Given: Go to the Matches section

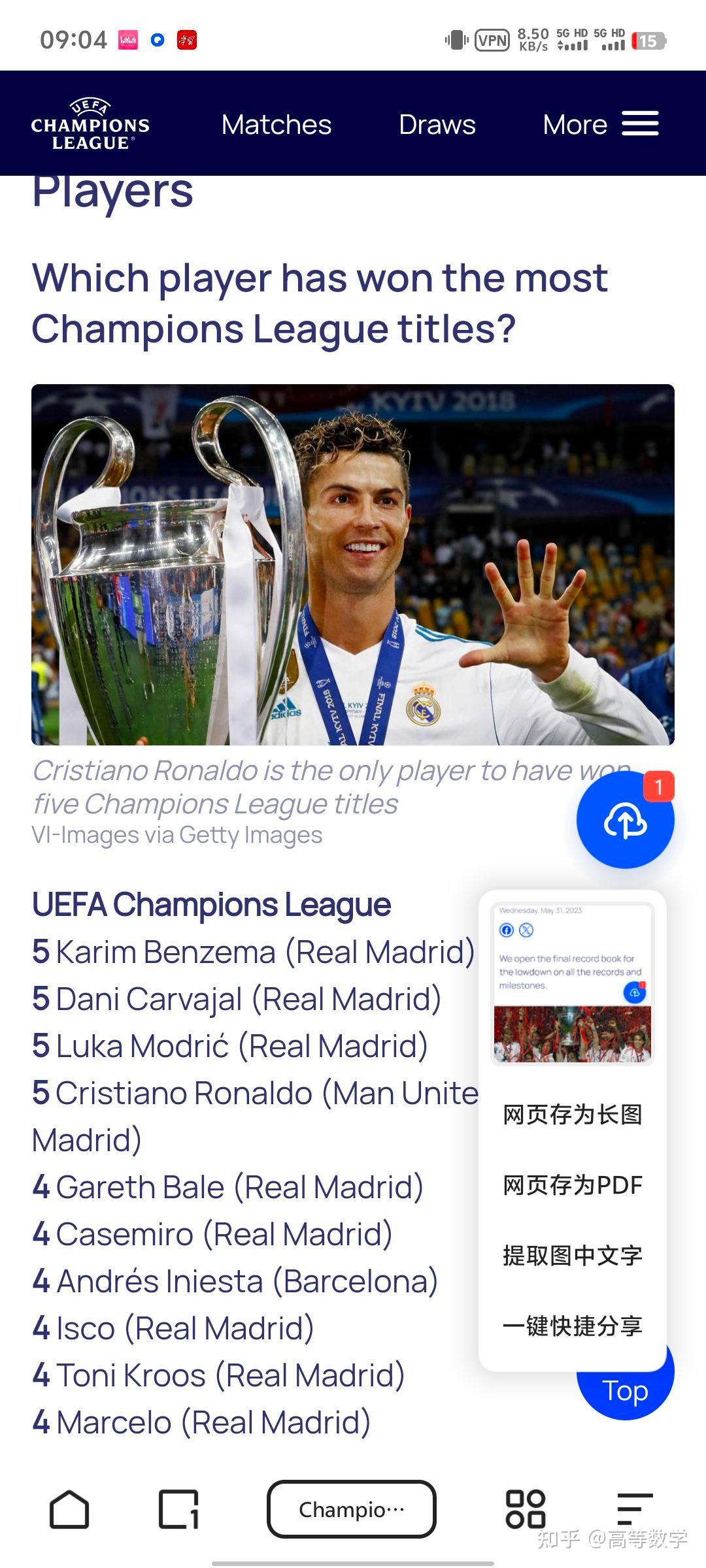Looking at the screenshot, I should pyautogui.click(x=276, y=124).
